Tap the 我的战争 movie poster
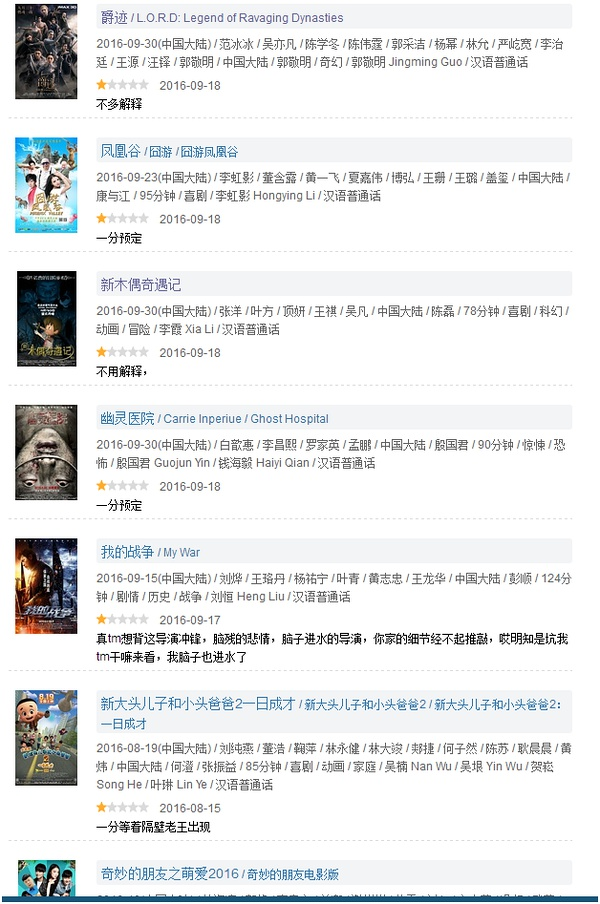Viewport: 600px width, 904px height. tap(46, 586)
